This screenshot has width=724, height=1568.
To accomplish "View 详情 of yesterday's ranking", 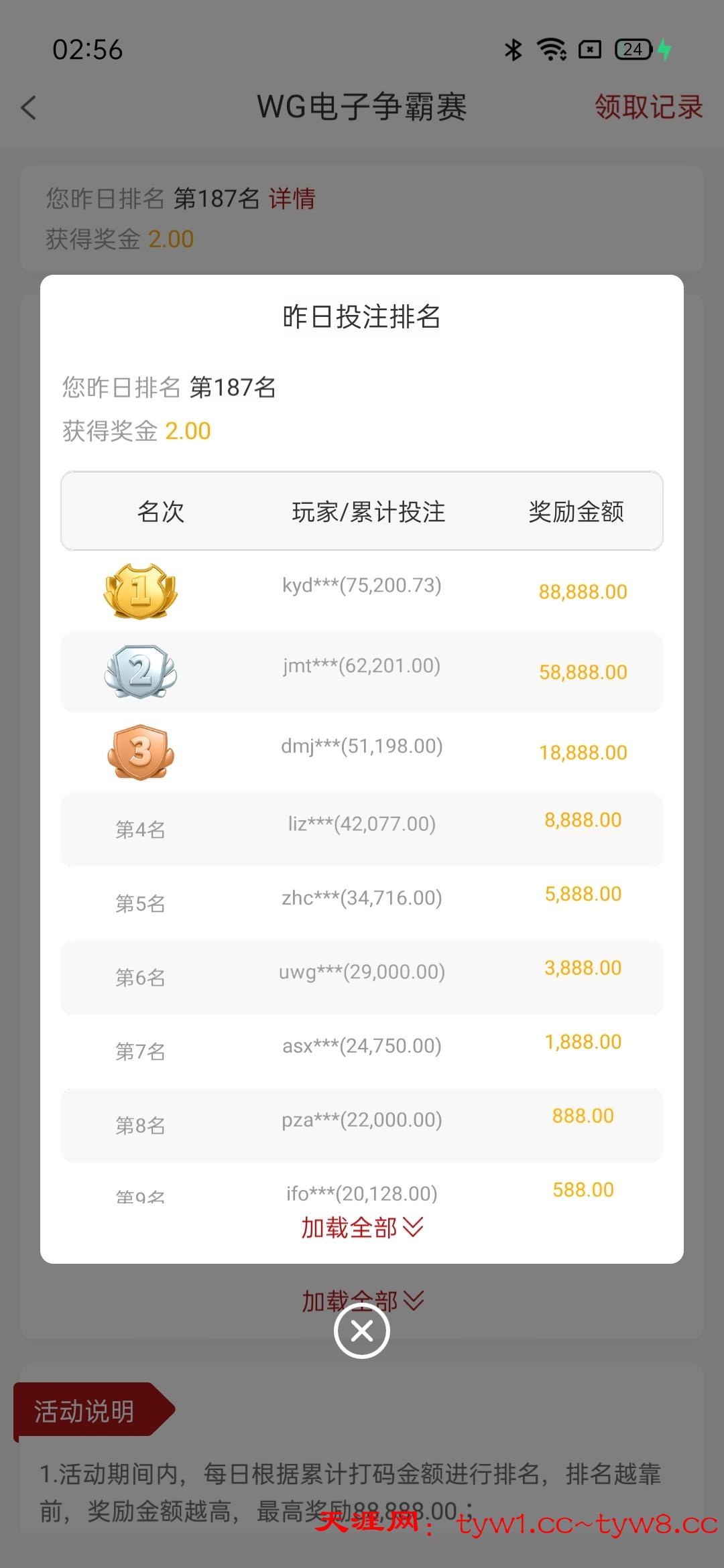I will tap(292, 198).
